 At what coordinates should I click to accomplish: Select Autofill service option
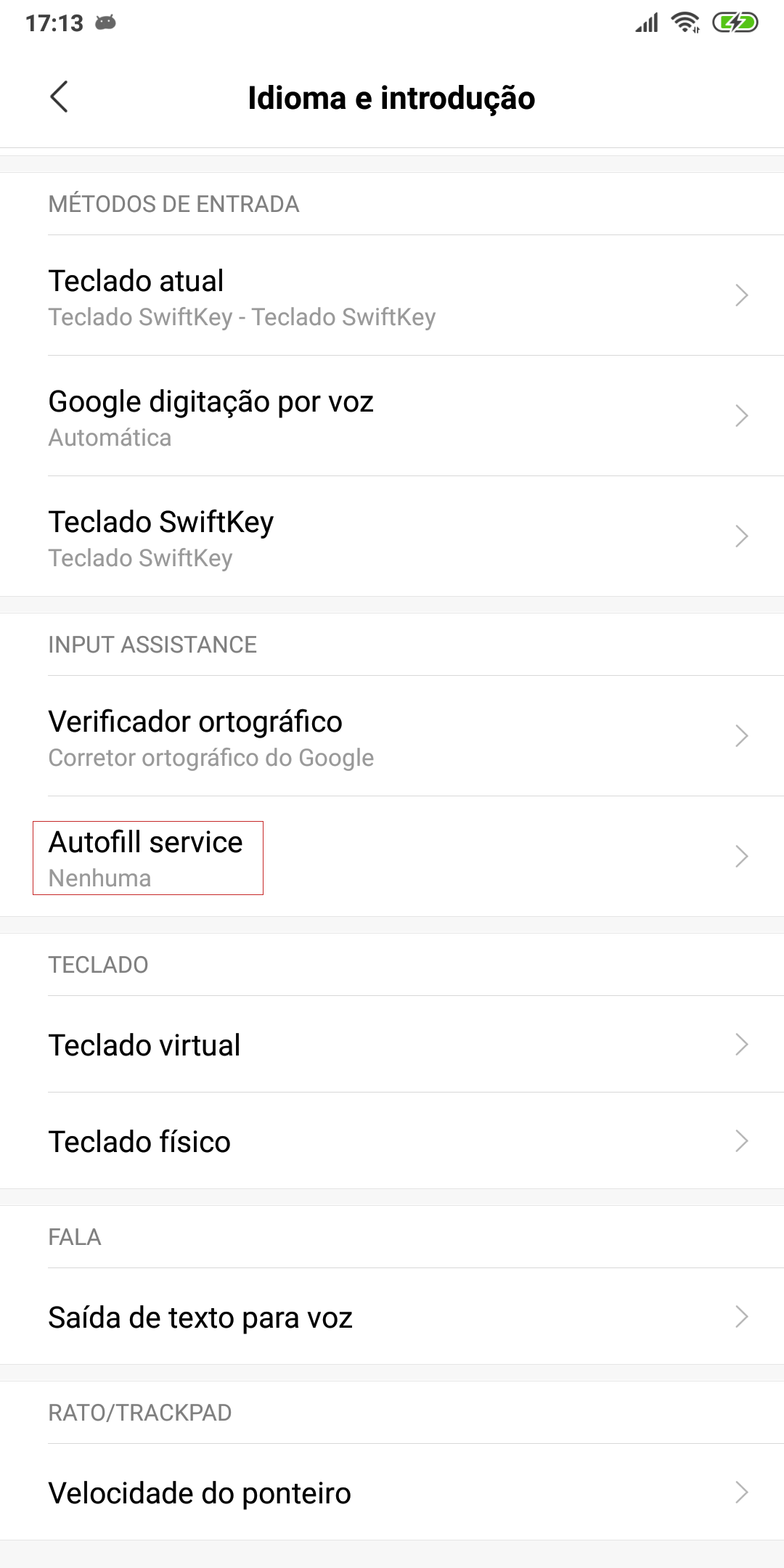(x=392, y=857)
